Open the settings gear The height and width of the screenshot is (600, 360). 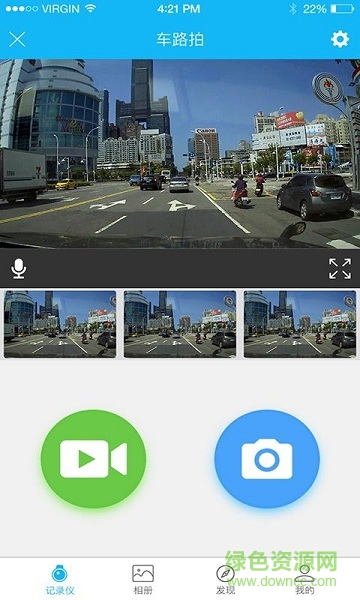pyautogui.click(x=340, y=39)
